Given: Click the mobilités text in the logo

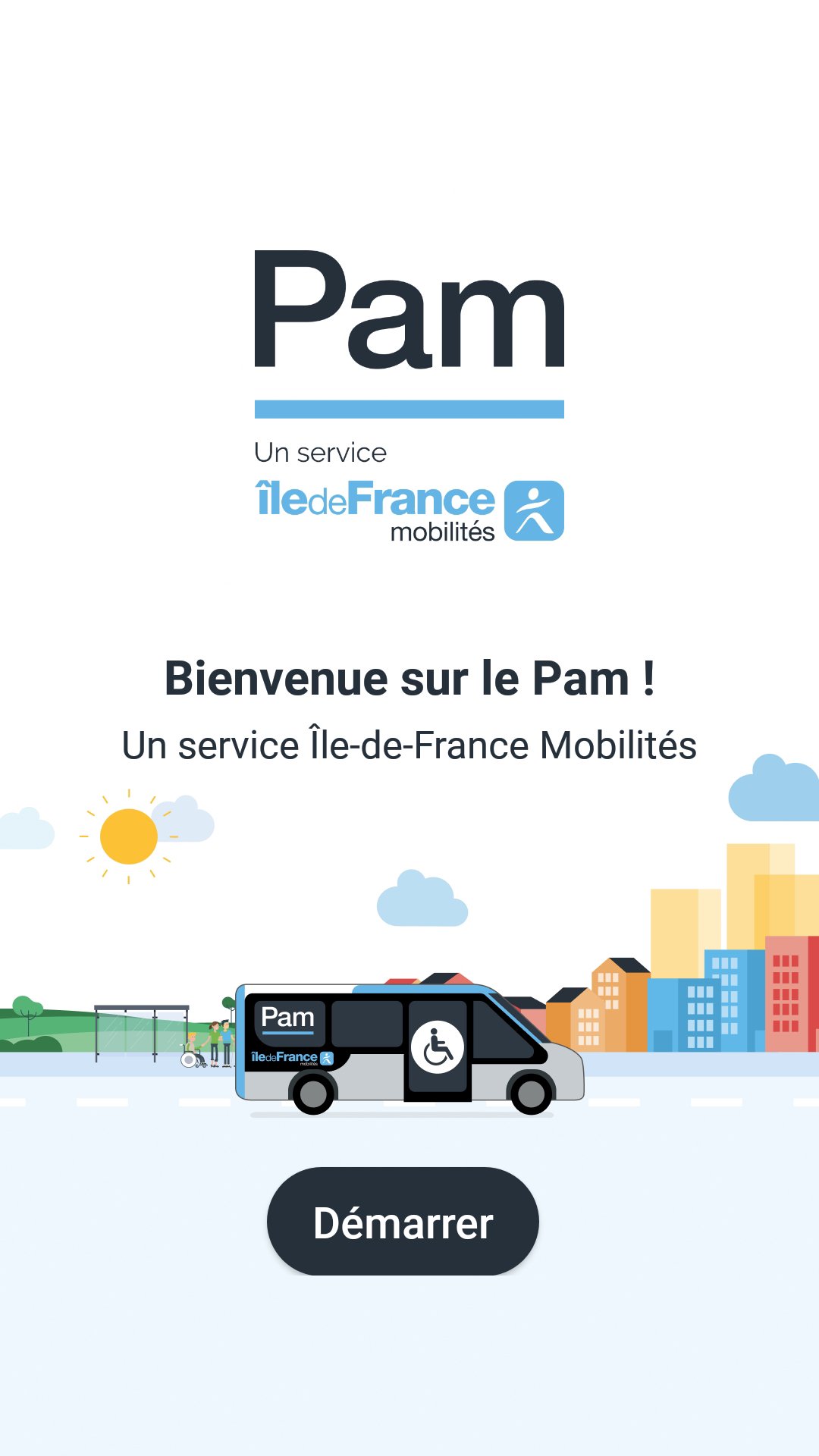Looking at the screenshot, I should coord(441,528).
